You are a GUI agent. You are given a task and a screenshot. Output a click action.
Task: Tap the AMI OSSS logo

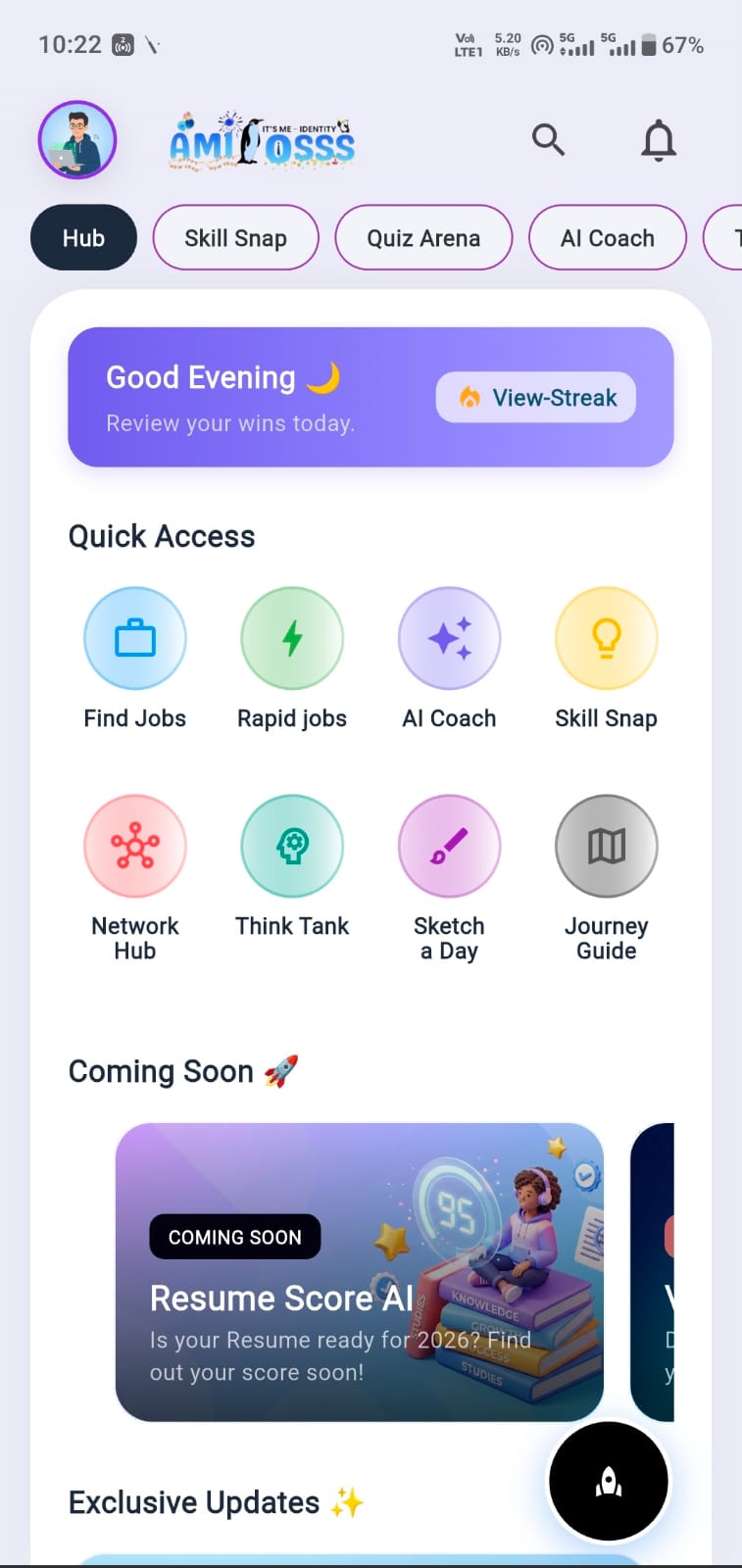point(260,142)
